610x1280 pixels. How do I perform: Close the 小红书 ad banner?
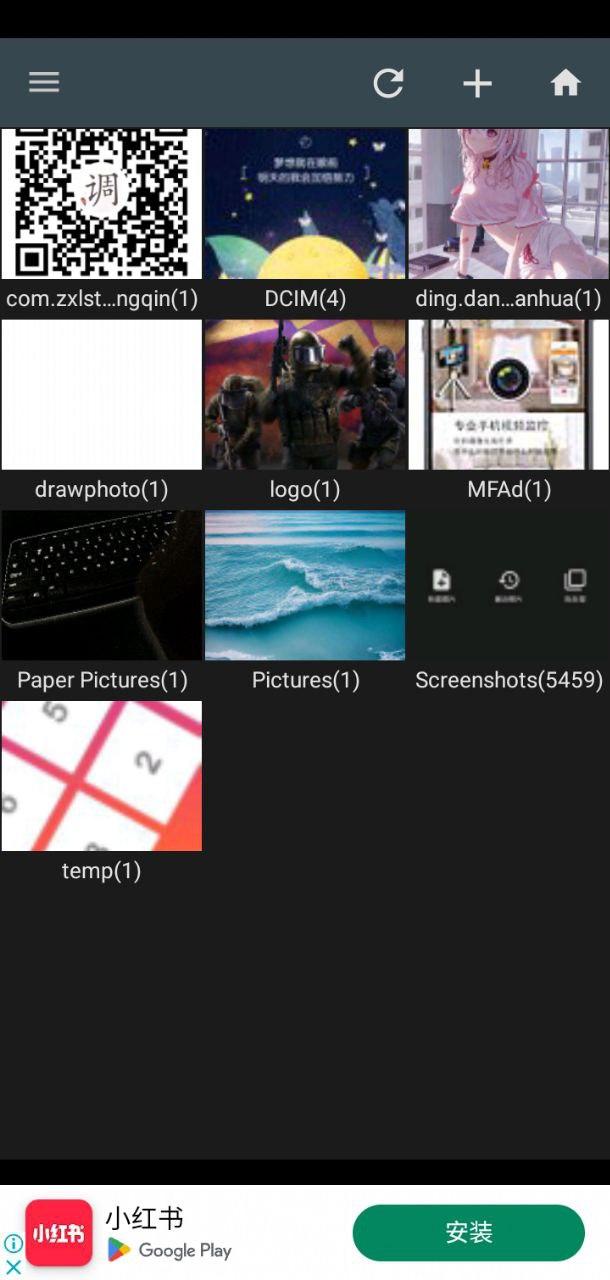[13, 1267]
